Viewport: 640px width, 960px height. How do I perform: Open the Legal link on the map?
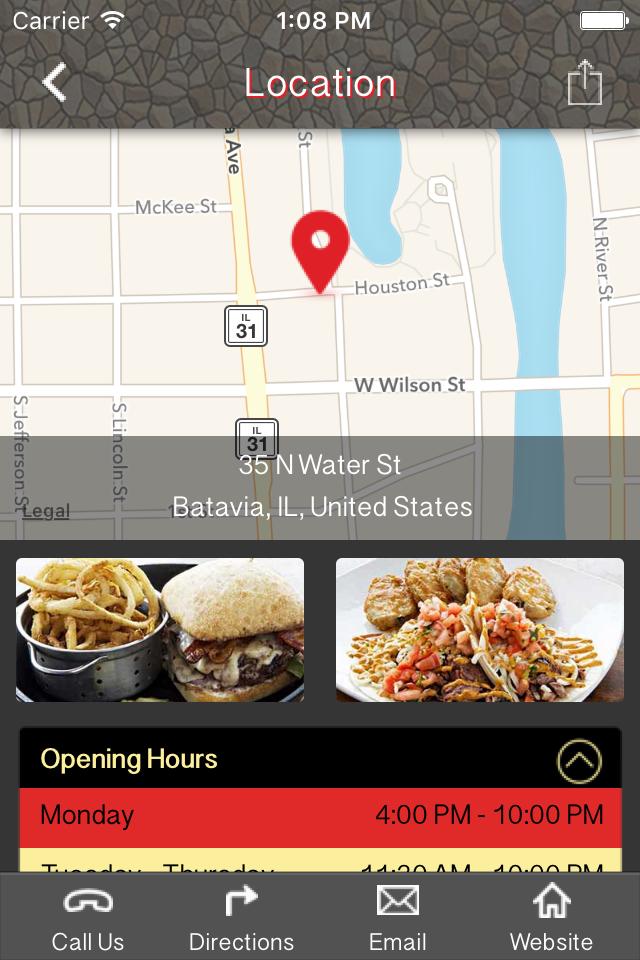(46, 511)
